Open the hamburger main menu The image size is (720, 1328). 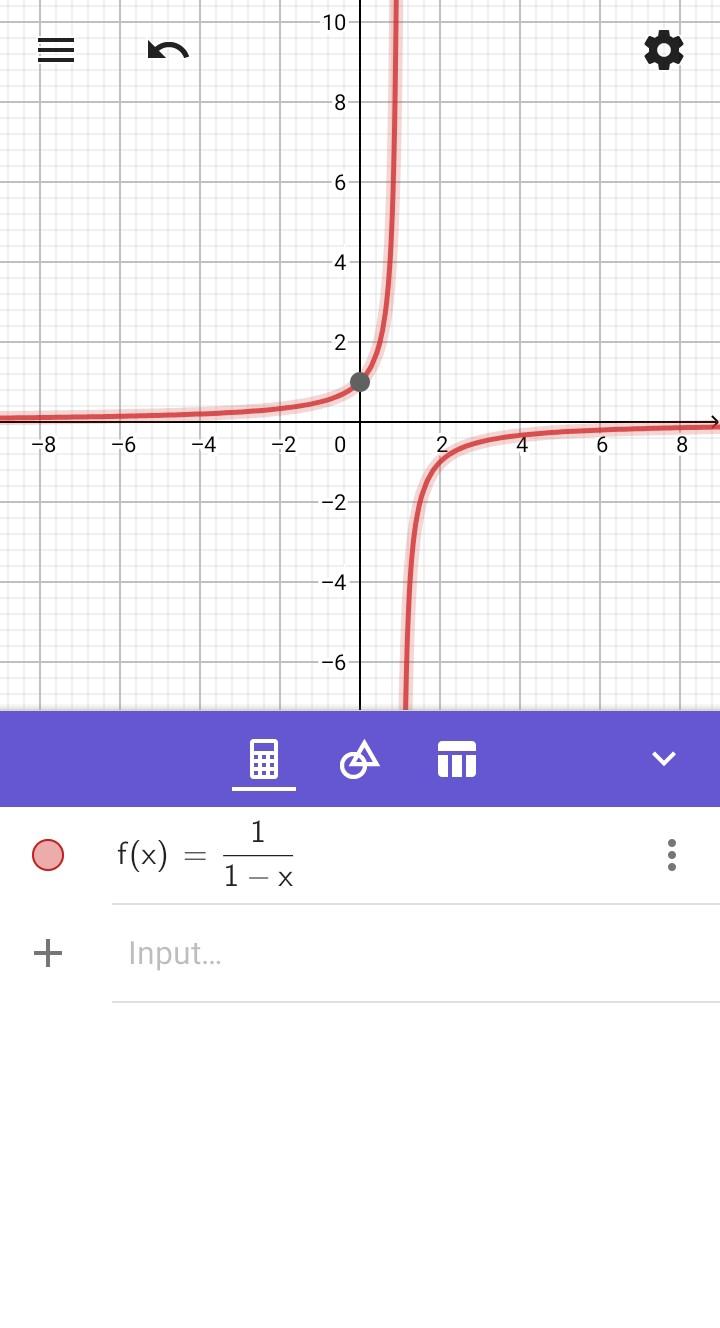tap(56, 50)
